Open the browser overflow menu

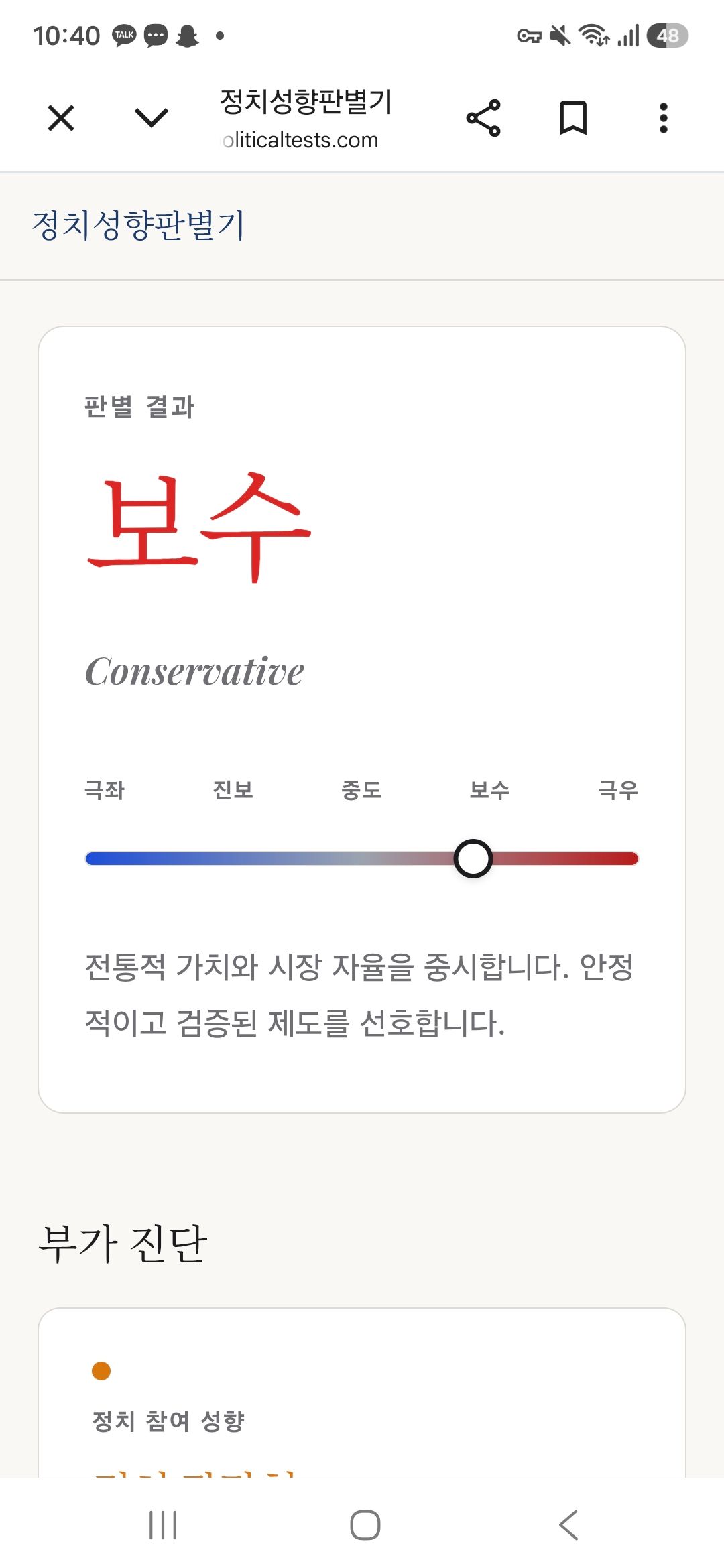pyautogui.click(x=664, y=119)
